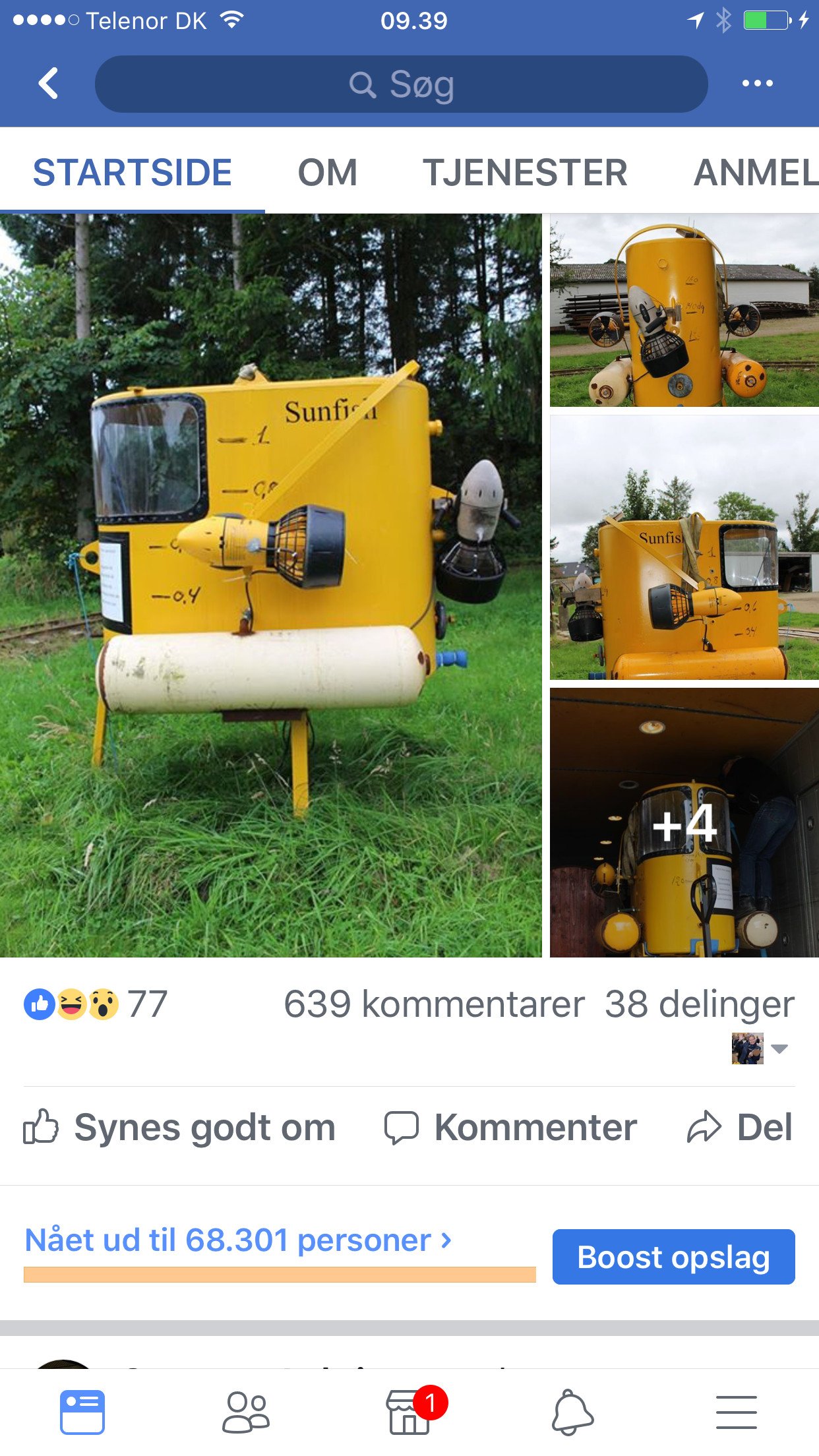Open the large yellow Sunfish submarine photo
Screen dimensions: 819x1456
[270, 584]
